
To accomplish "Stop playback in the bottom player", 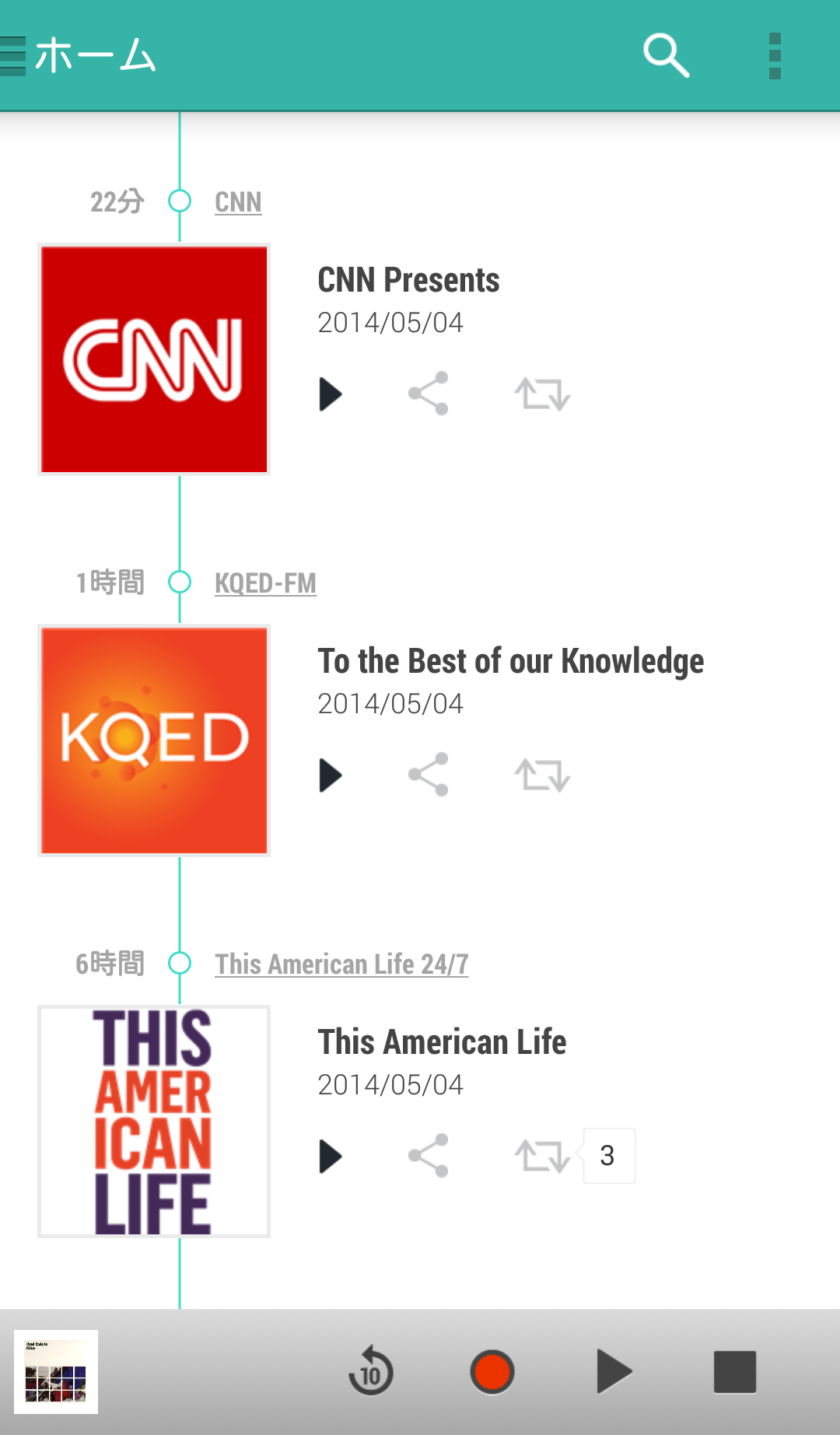I will [735, 1372].
